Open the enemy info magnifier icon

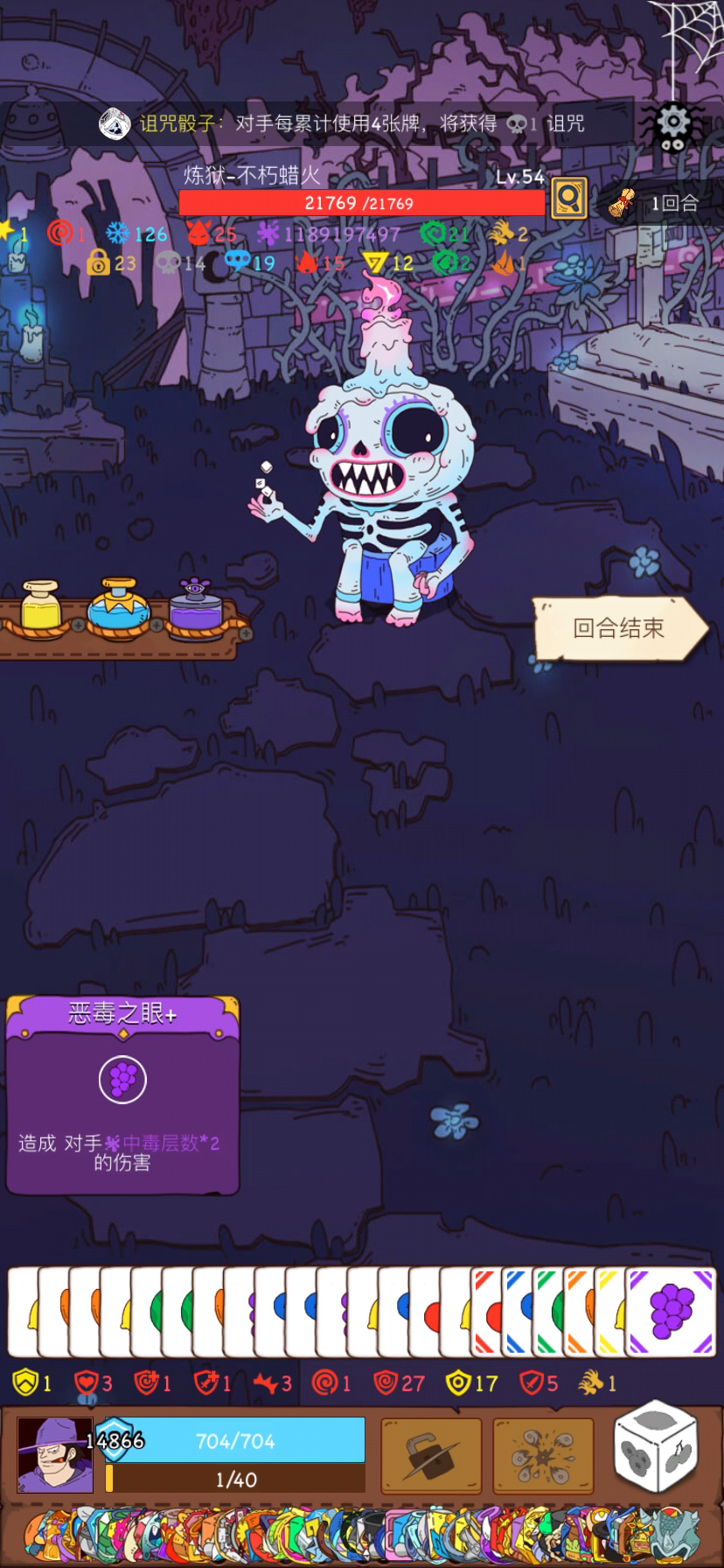coord(569,199)
